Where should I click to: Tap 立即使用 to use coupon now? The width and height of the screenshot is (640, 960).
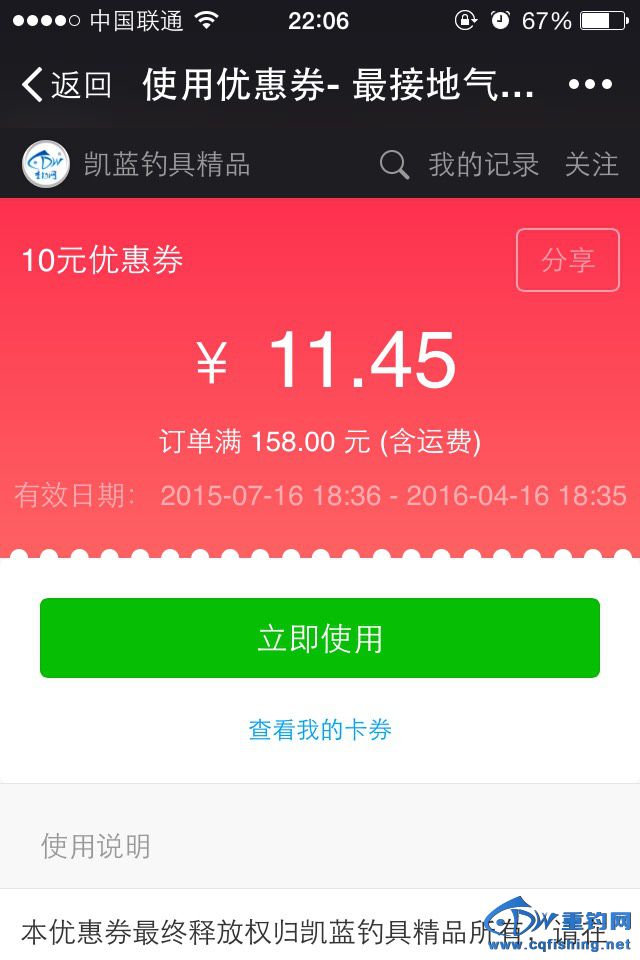(x=320, y=638)
